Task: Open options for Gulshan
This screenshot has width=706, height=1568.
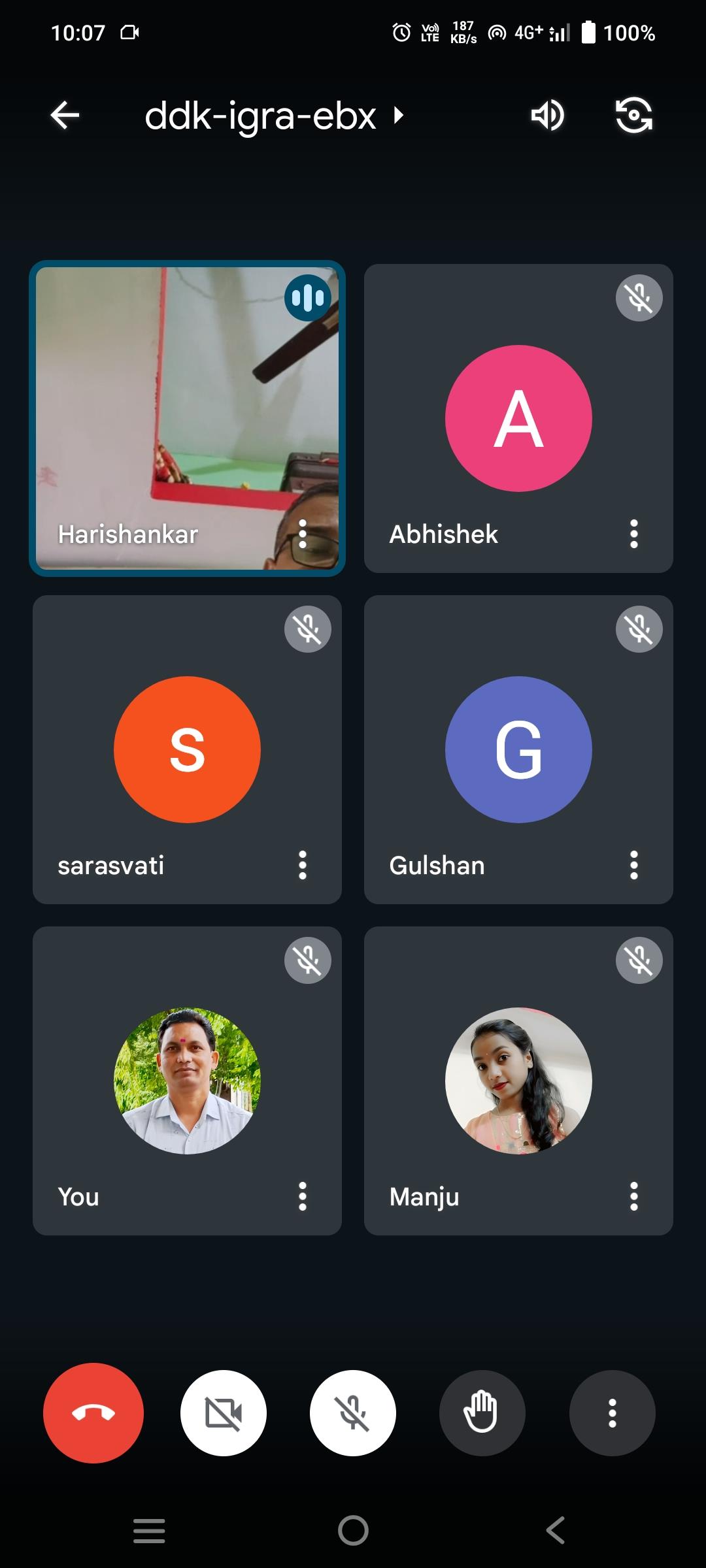Action: tap(633, 866)
